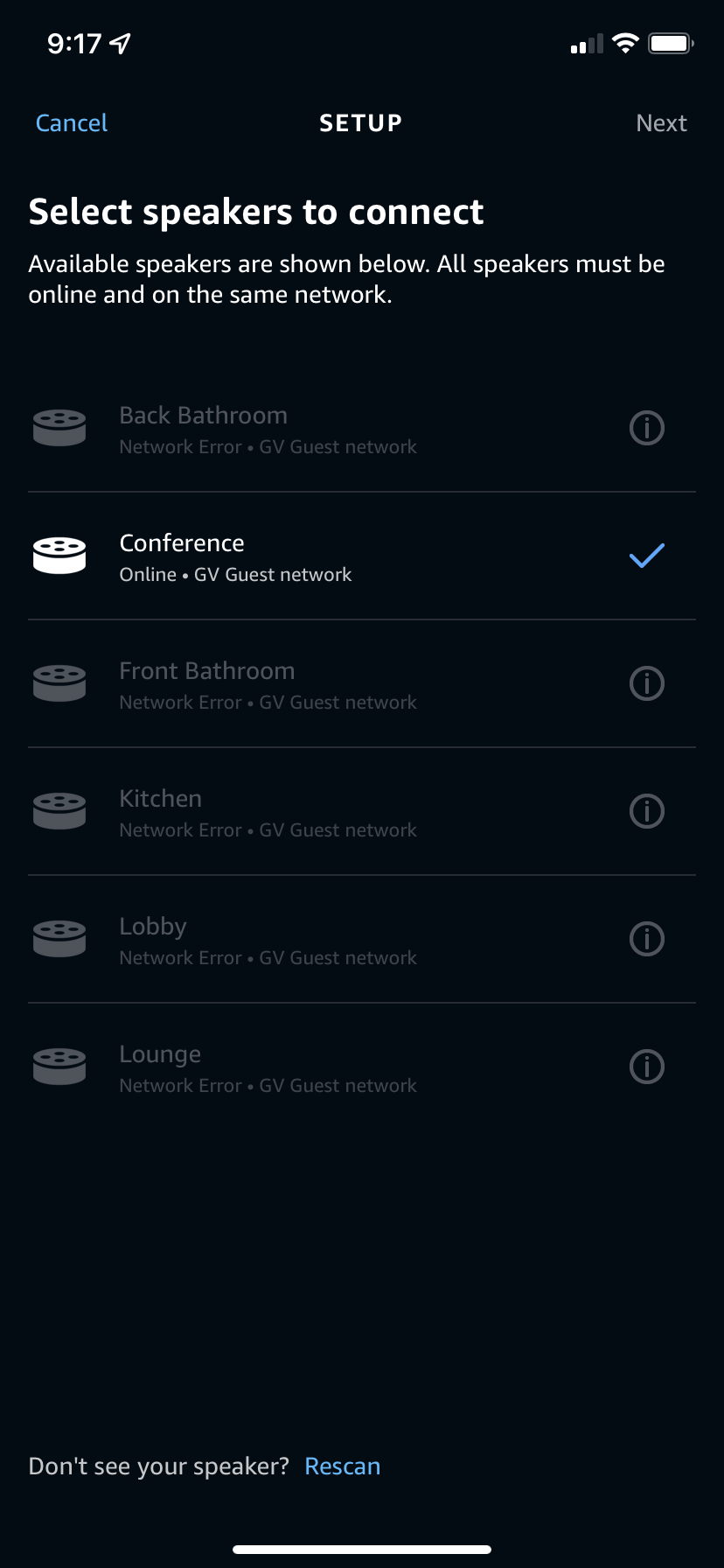Check the Lobby speaker error details
Screen dimensions: 724x1568
point(647,939)
